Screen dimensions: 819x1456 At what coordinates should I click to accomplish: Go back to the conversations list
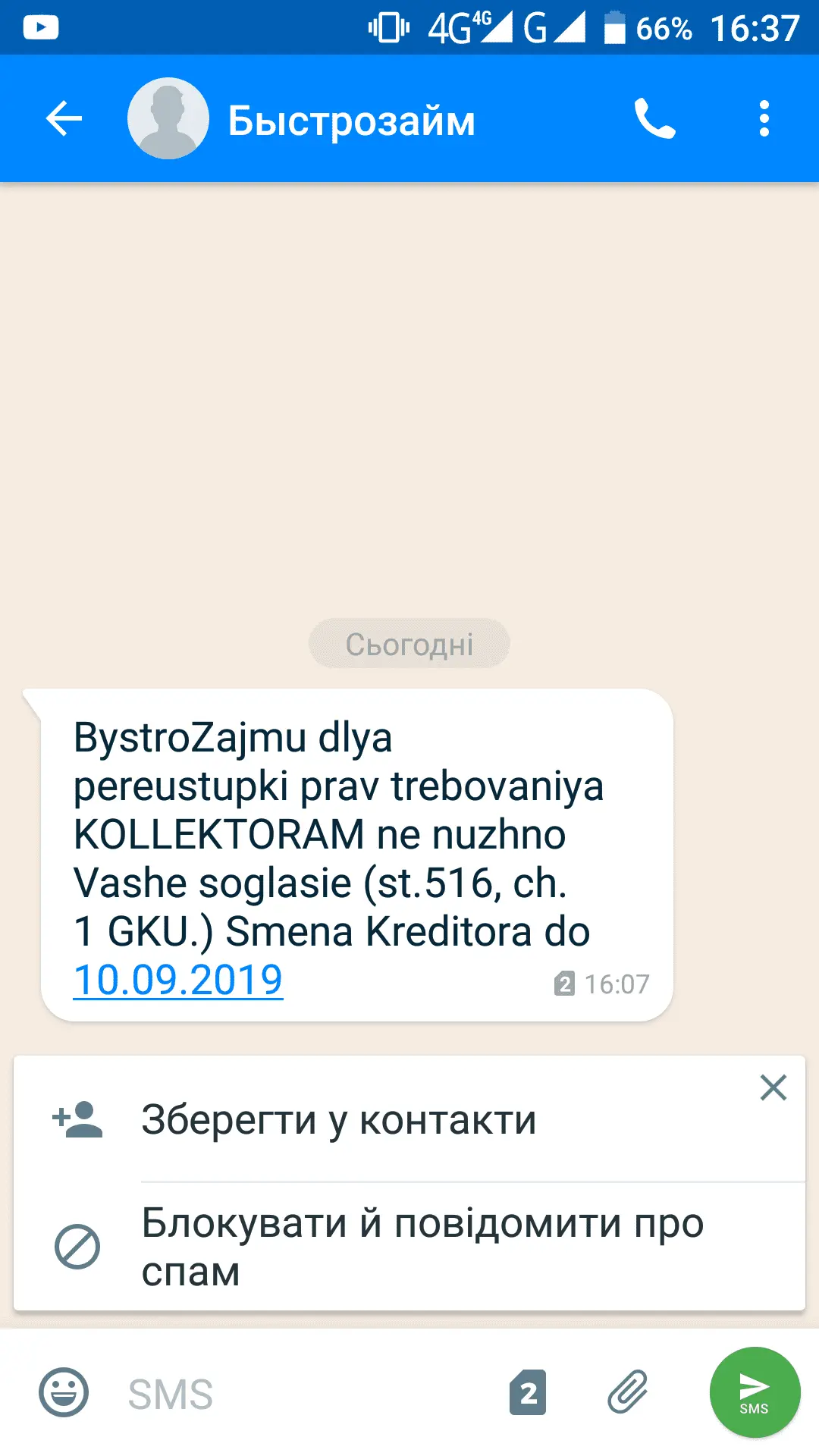click(64, 119)
